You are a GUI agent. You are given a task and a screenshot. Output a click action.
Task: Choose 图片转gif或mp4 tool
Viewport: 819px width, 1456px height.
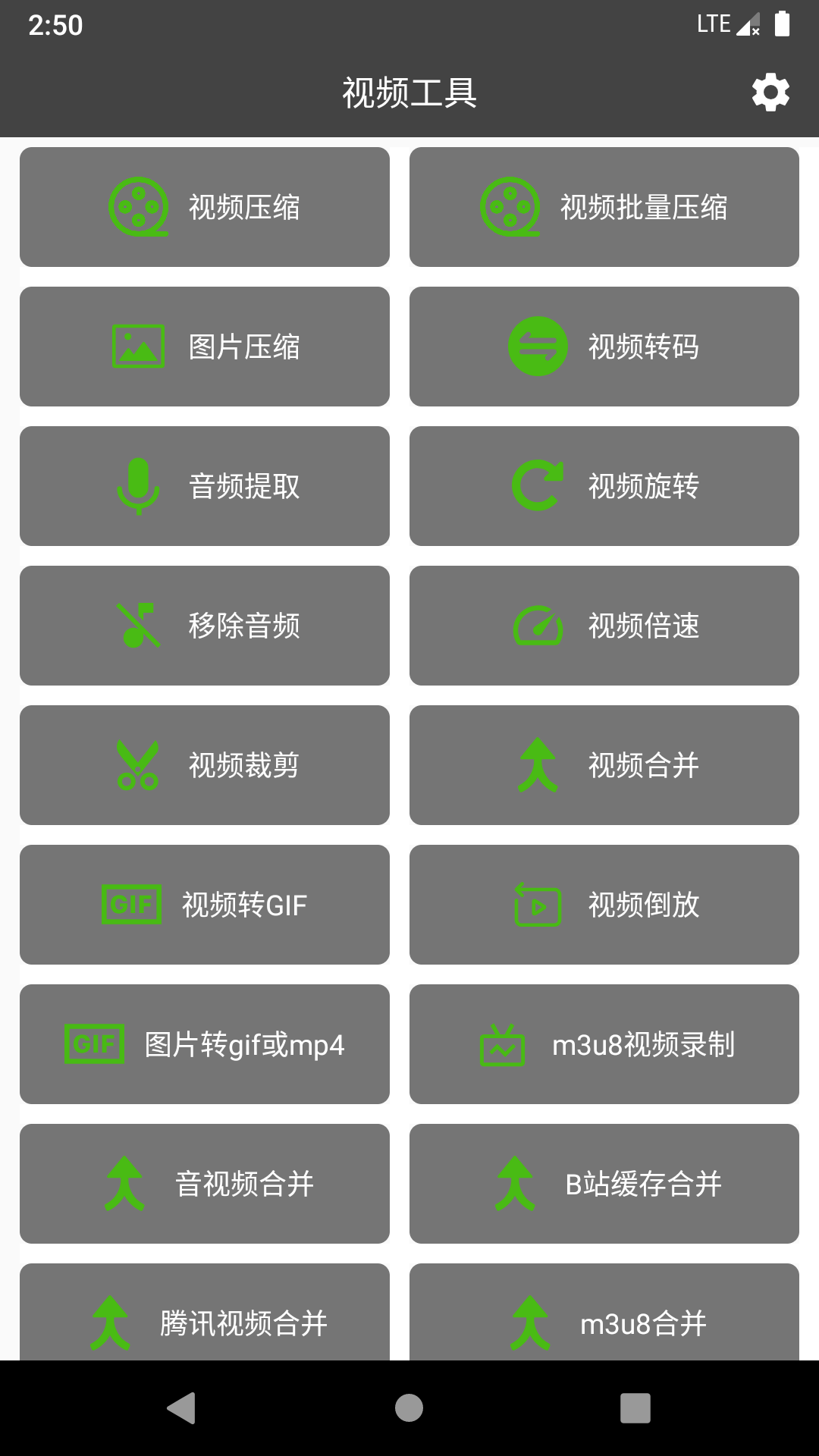[205, 1044]
